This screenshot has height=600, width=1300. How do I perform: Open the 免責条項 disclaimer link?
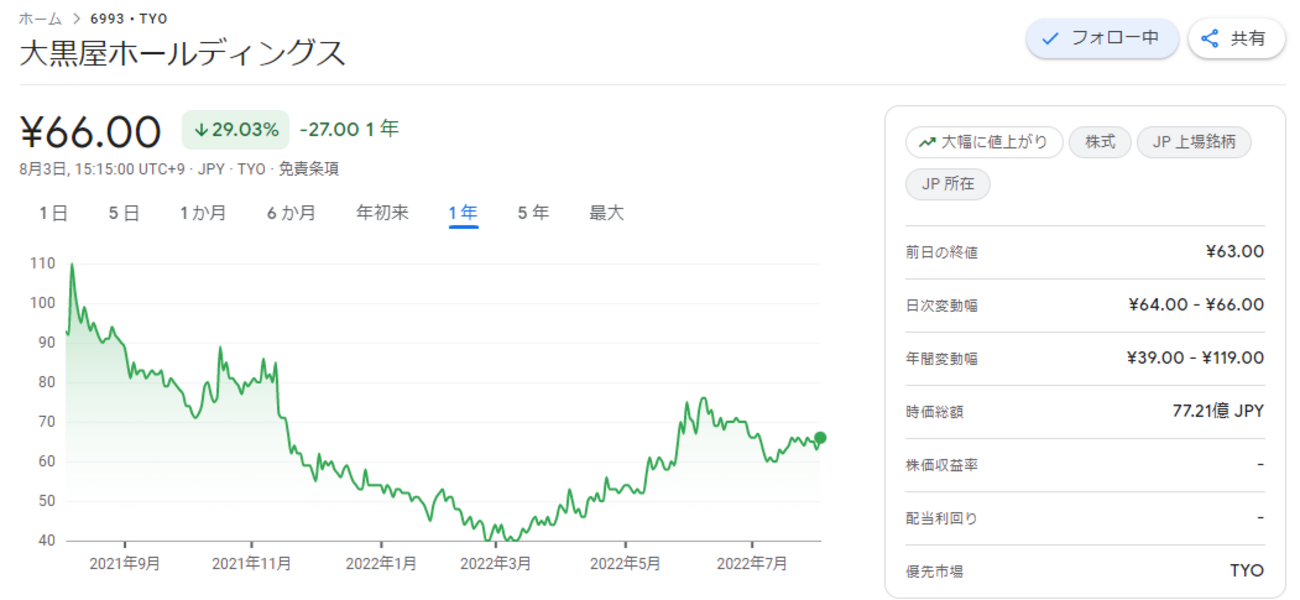click(x=308, y=169)
